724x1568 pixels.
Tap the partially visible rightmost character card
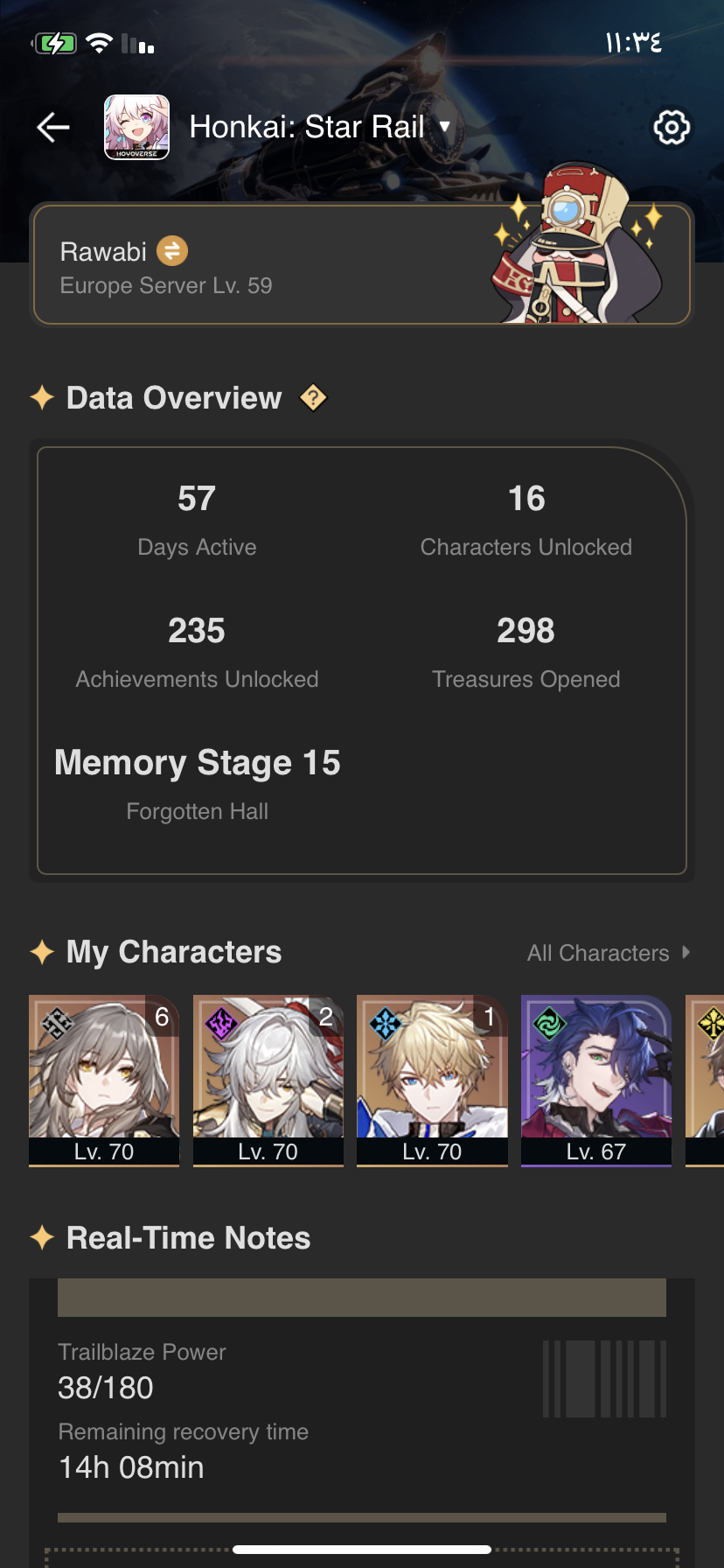tap(705, 1081)
